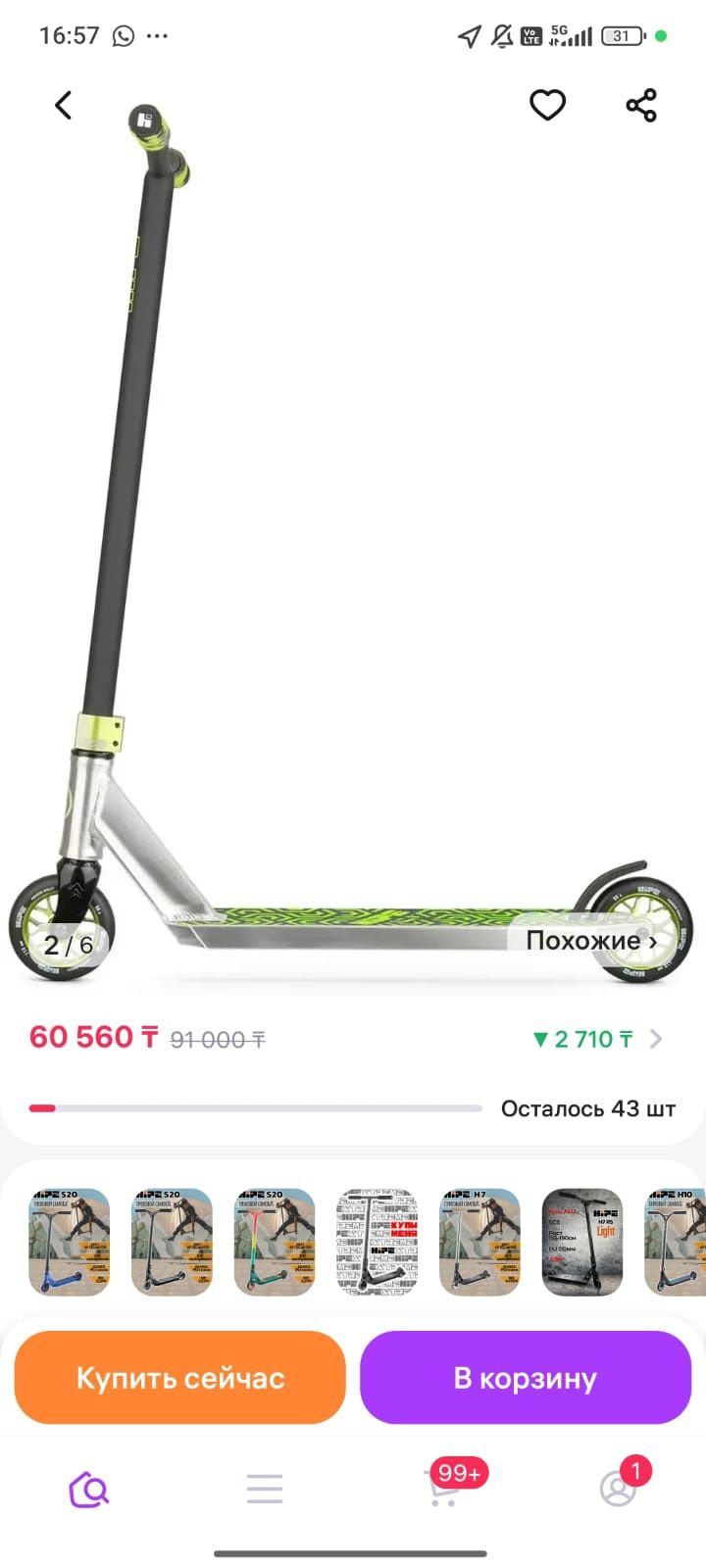Go back to the previous screen
The image size is (706, 1568).
64,106
